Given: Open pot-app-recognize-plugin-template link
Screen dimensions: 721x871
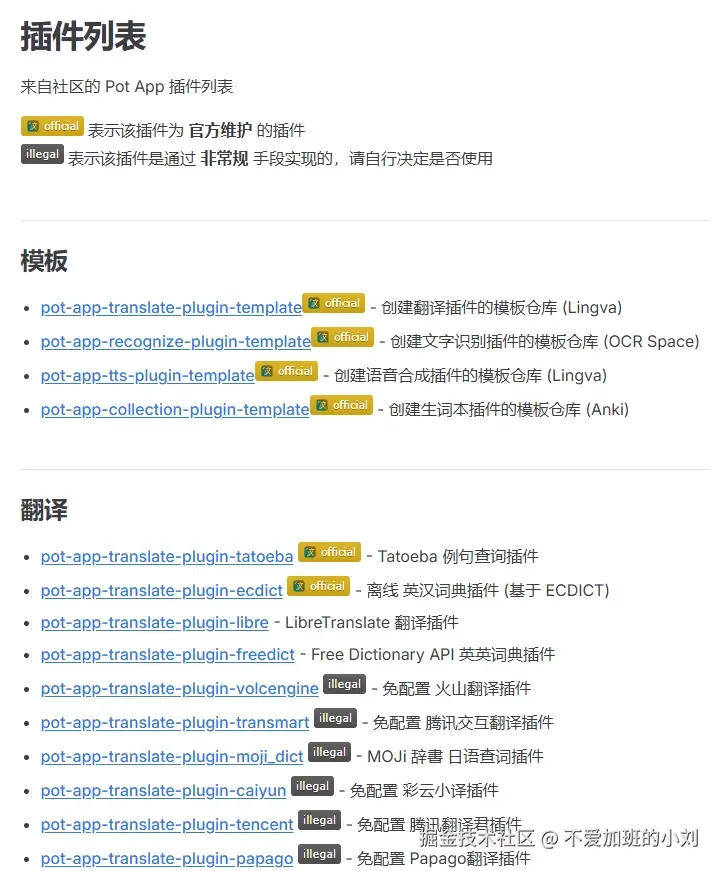Looking at the screenshot, I should pos(175,342).
